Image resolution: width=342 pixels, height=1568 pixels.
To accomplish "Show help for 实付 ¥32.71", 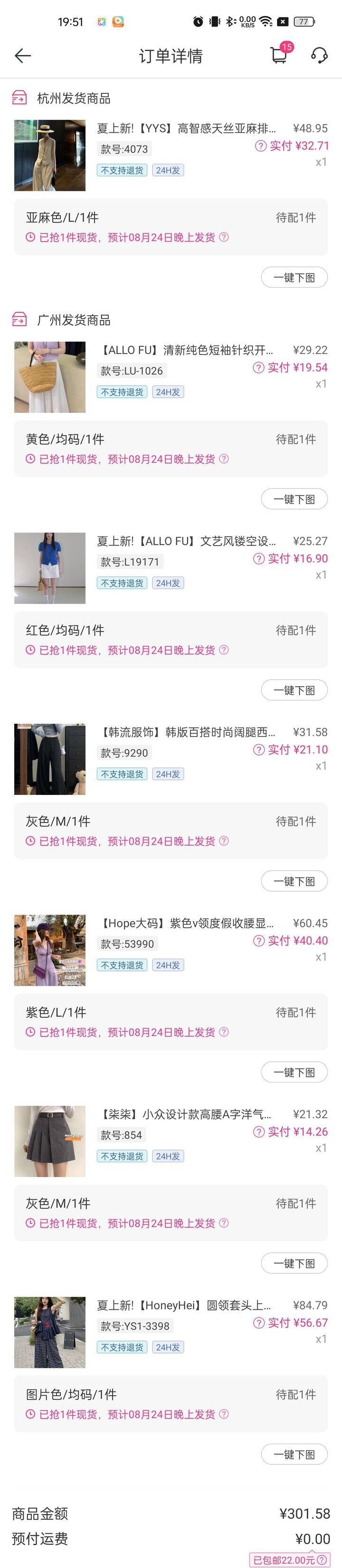I will (x=260, y=146).
